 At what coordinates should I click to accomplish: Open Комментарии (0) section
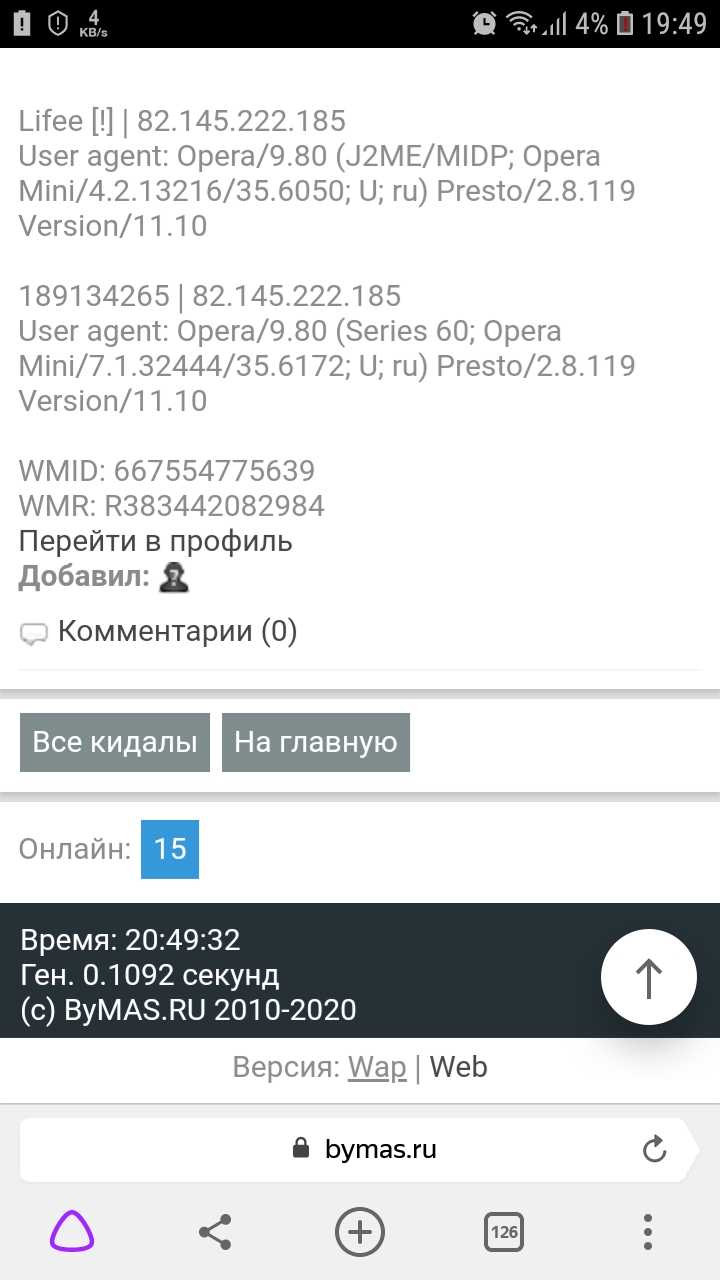tap(177, 632)
